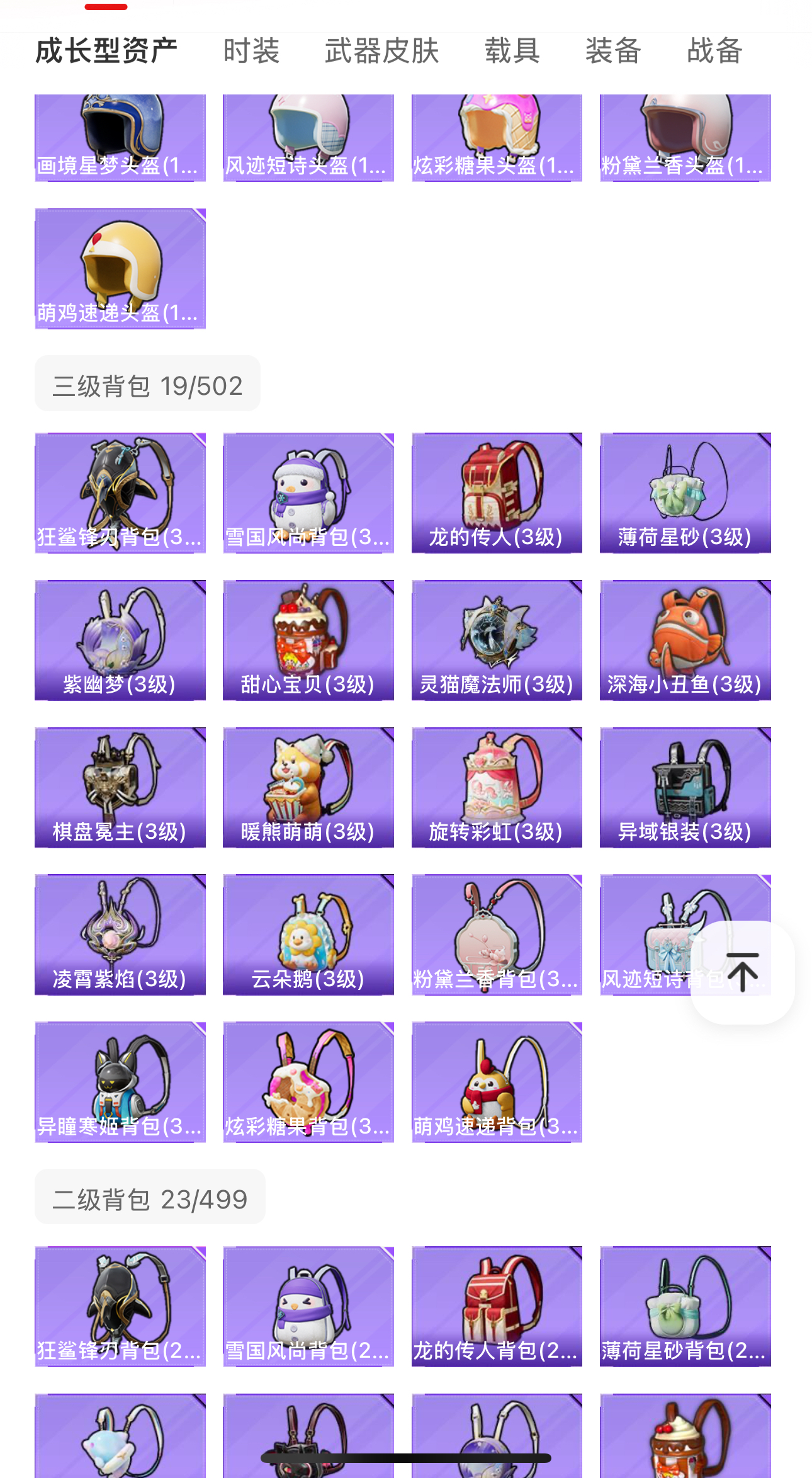The width and height of the screenshot is (812, 1478).
Task: Tap the back-to-top arrow button
Action: pyautogui.click(x=743, y=972)
